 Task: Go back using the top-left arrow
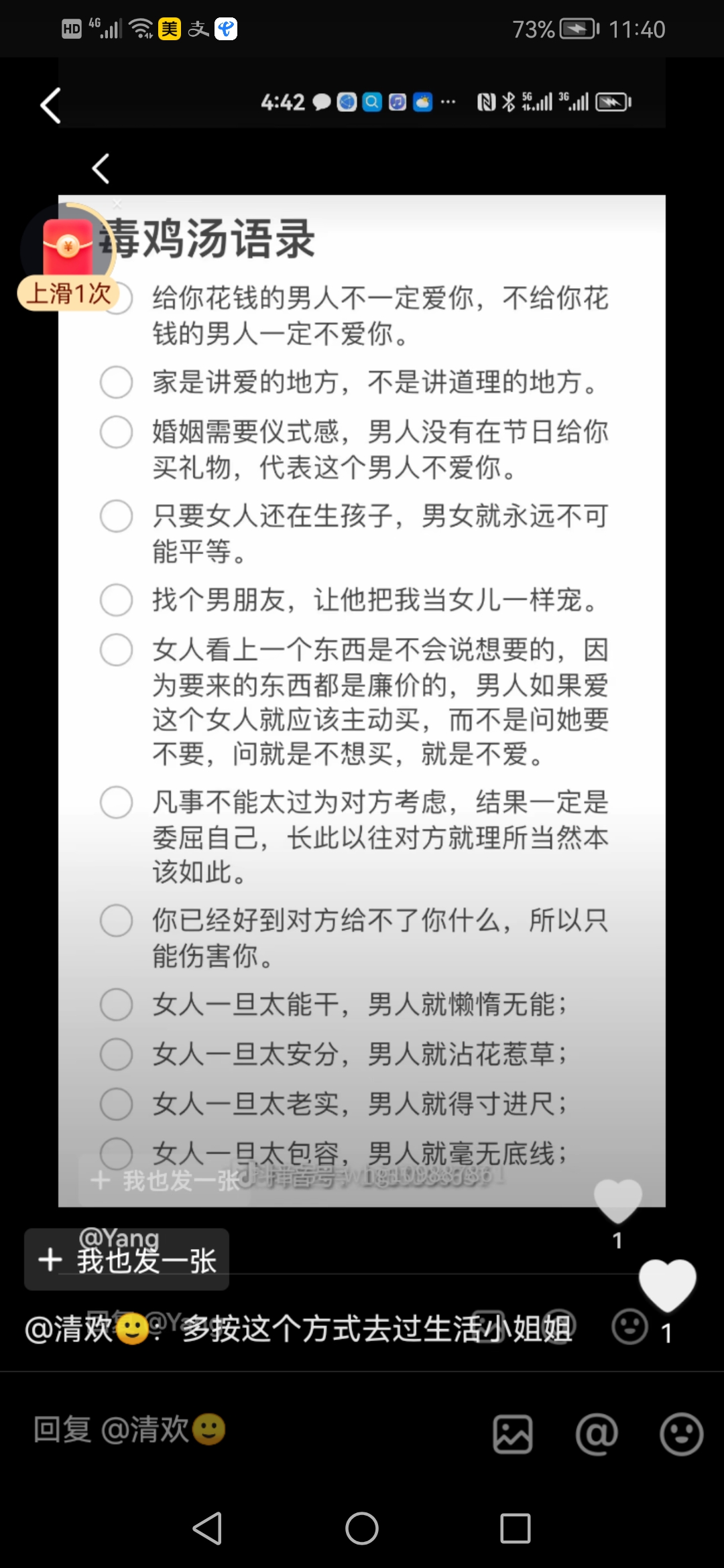coord(50,105)
